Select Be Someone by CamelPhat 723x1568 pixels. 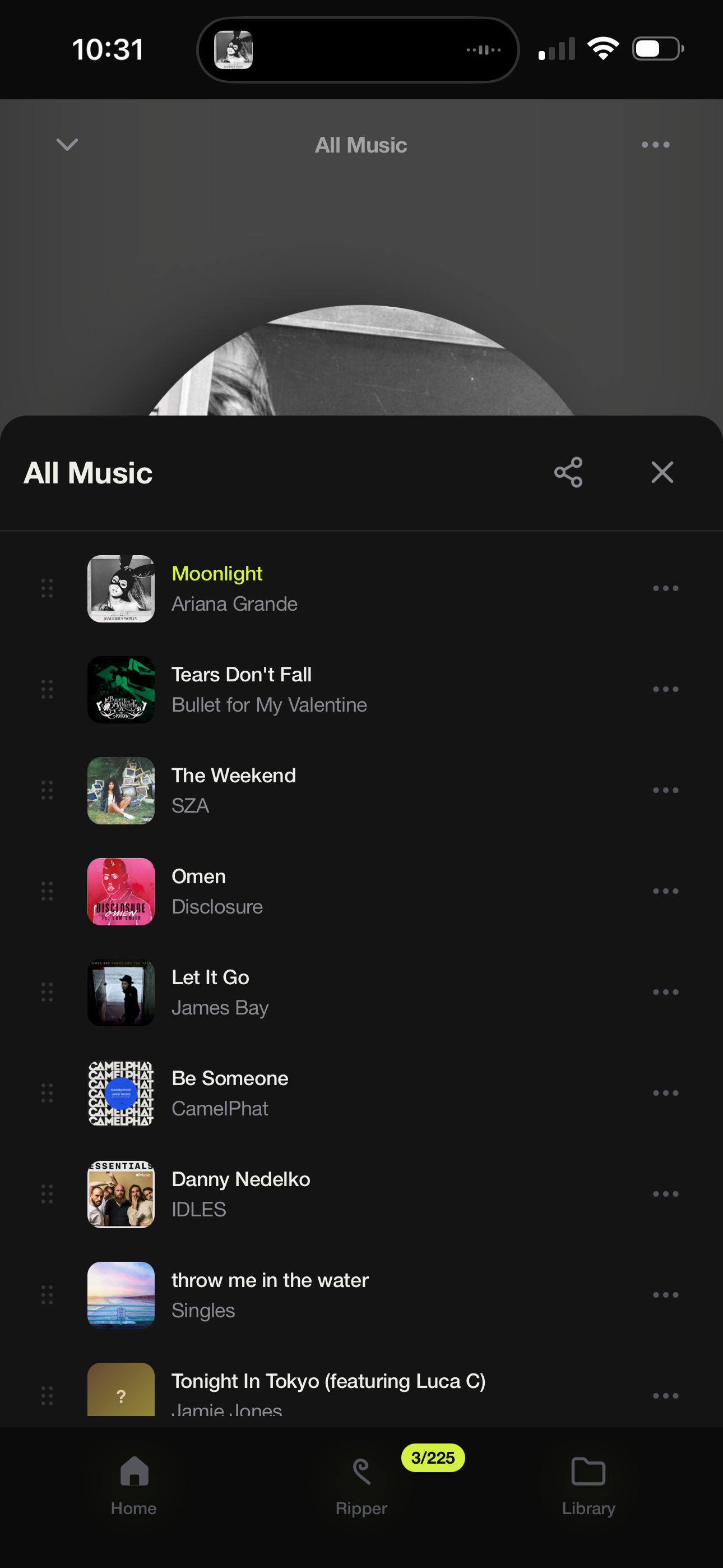point(361,1093)
